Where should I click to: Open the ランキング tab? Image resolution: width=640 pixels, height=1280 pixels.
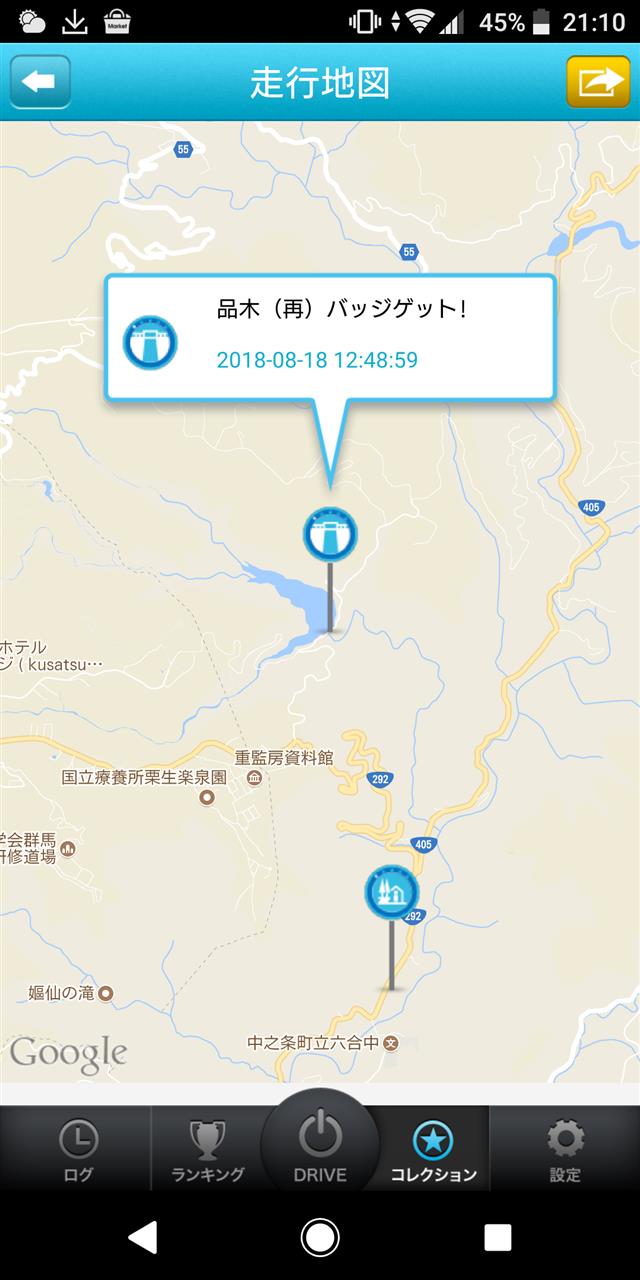208,1150
